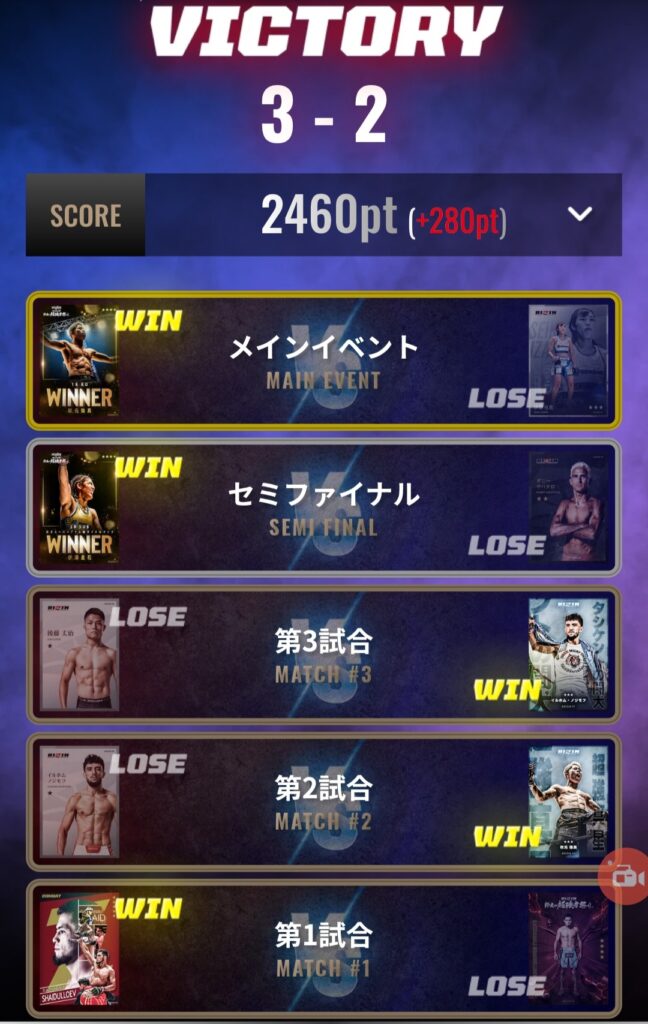View the 第2試合 match result

point(324,801)
